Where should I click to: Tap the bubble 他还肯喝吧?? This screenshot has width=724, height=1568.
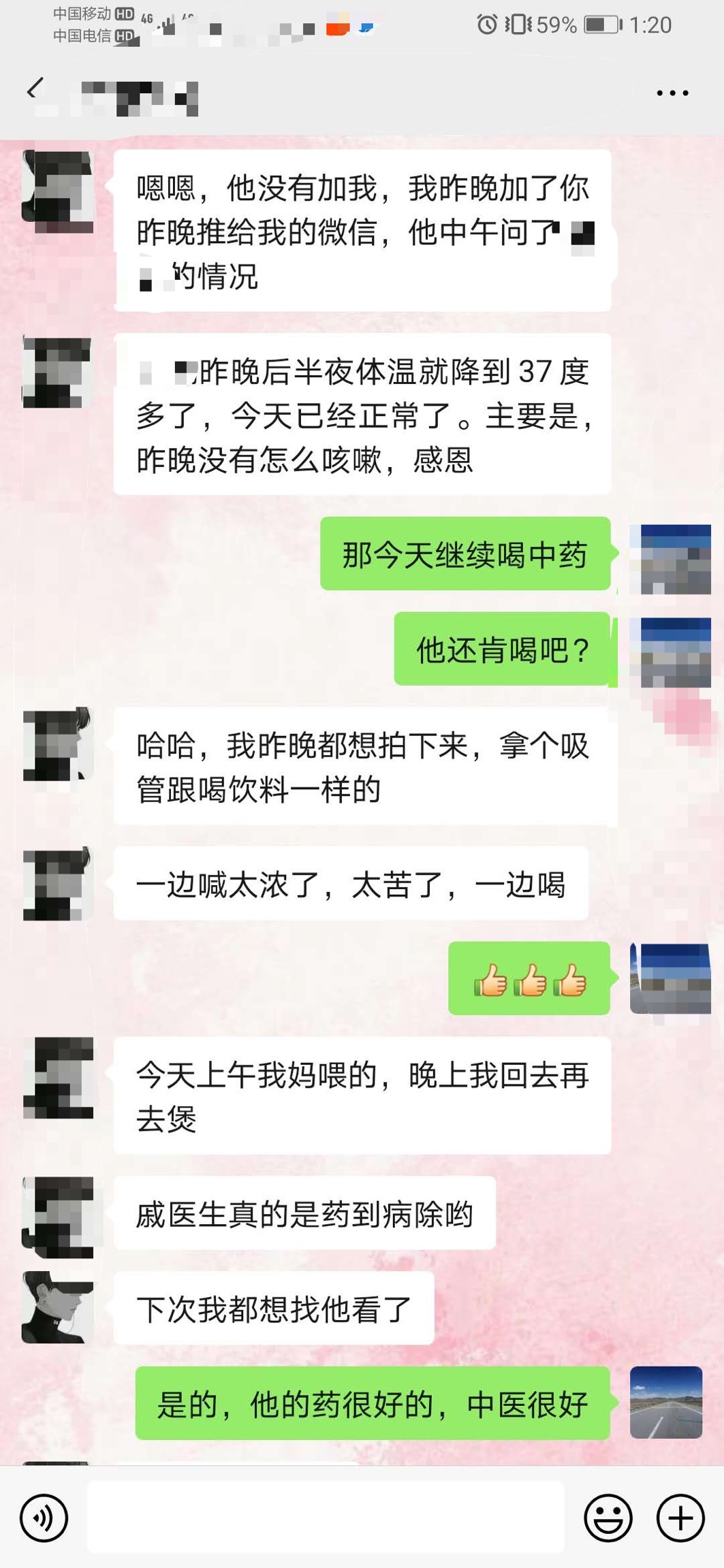click(504, 652)
